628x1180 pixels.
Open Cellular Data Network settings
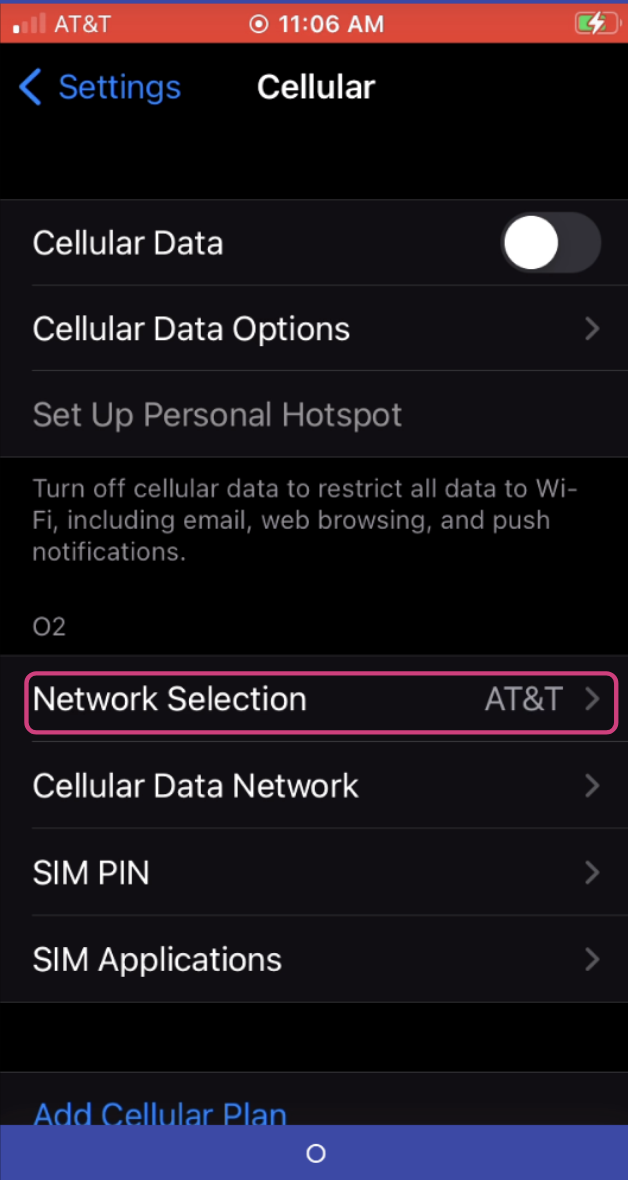click(314, 786)
